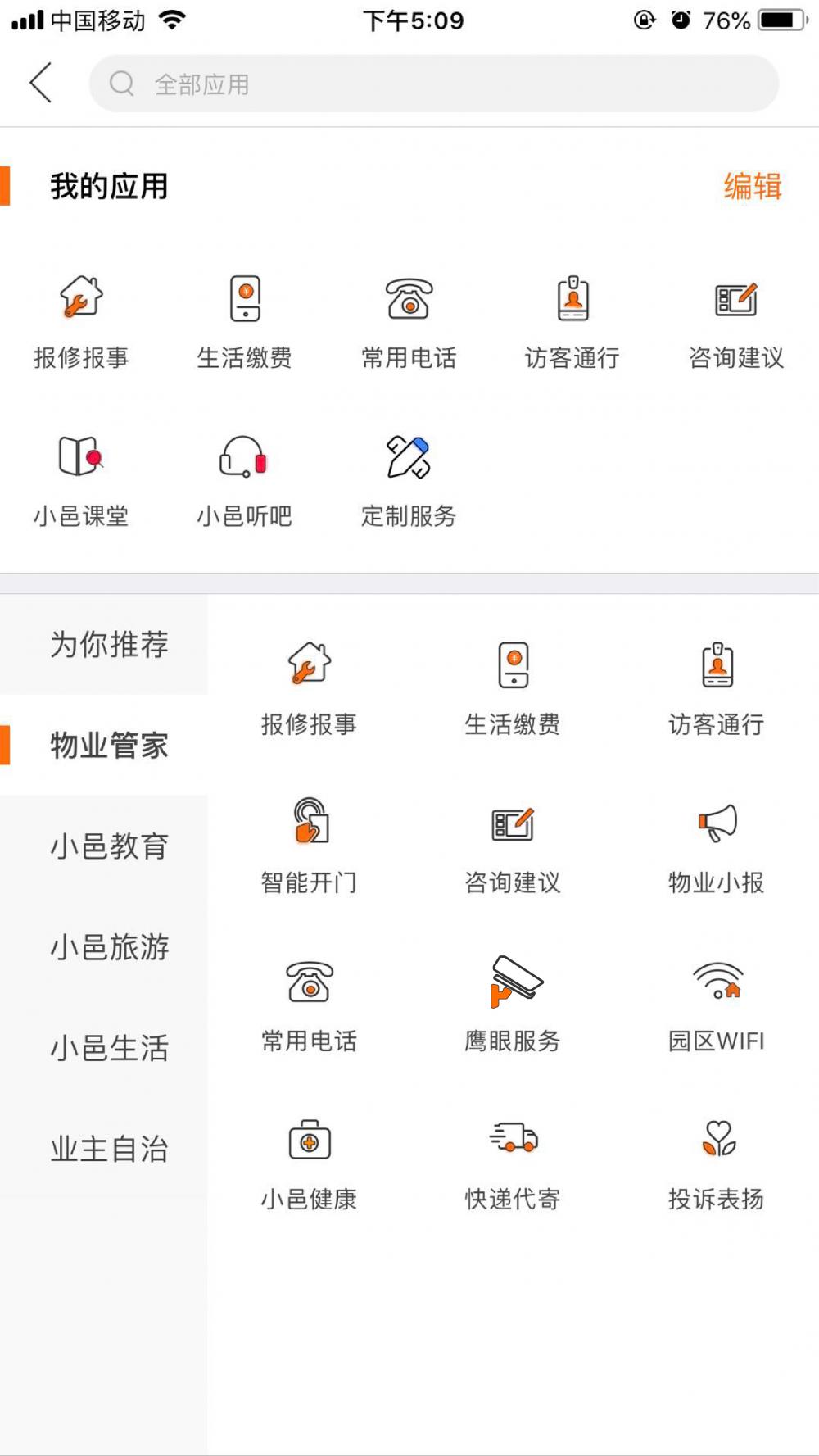The image size is (819, 1456).
Task: Tap 编辑 to edit my apps
Action: [x=753, y=186]
